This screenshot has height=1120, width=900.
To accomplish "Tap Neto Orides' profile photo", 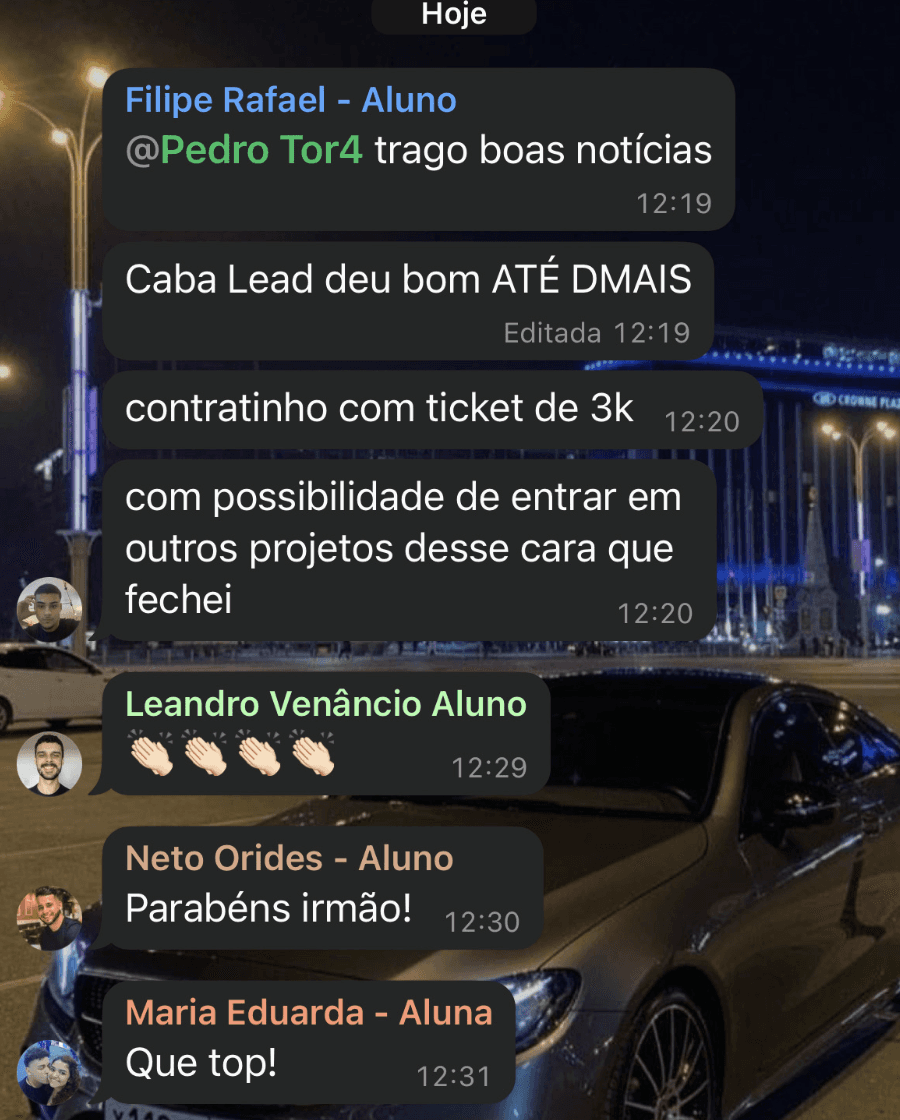I will click(x=50, y=918).
